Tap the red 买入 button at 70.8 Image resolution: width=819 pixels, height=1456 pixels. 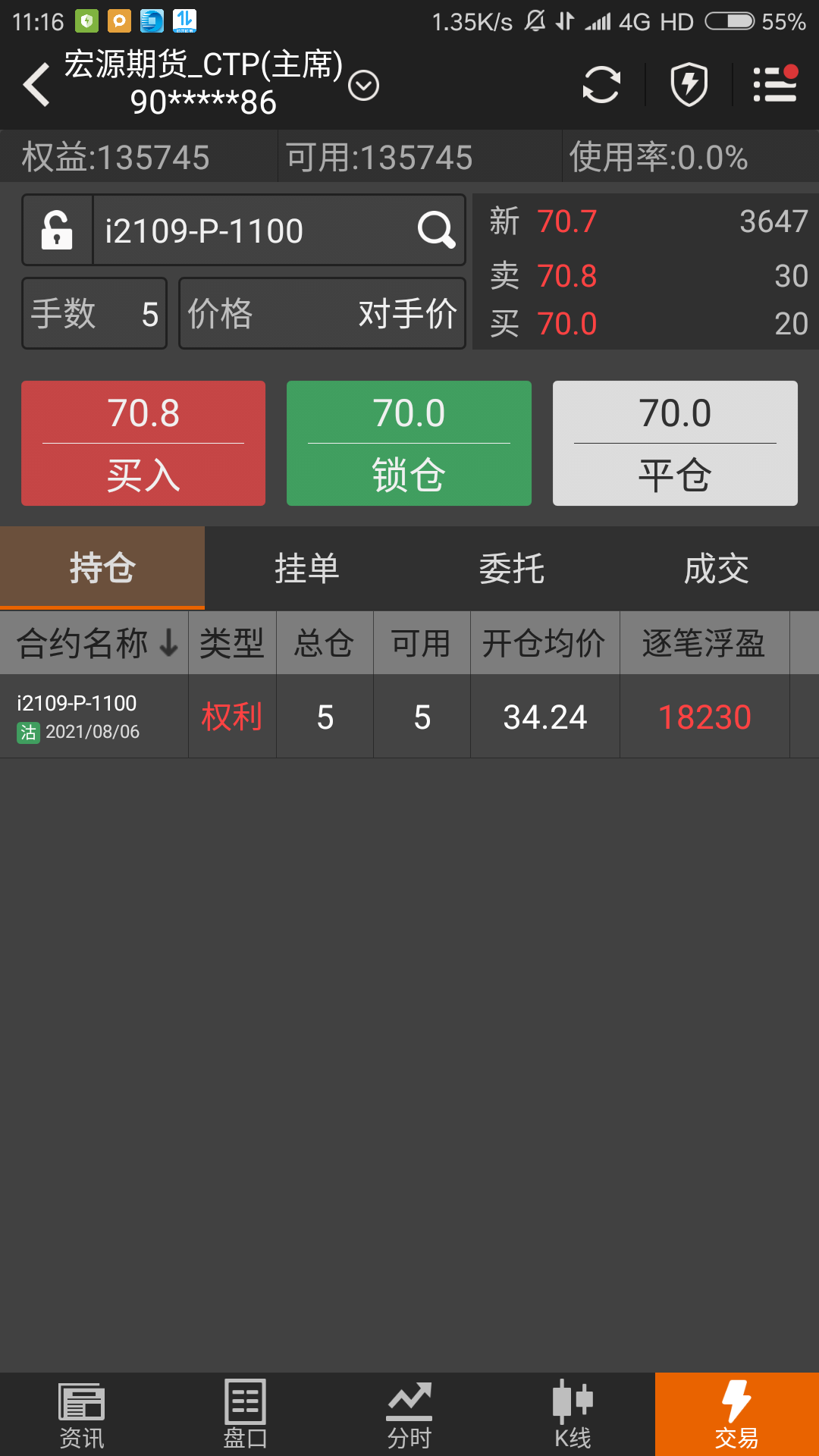click(x=143, y=444)
